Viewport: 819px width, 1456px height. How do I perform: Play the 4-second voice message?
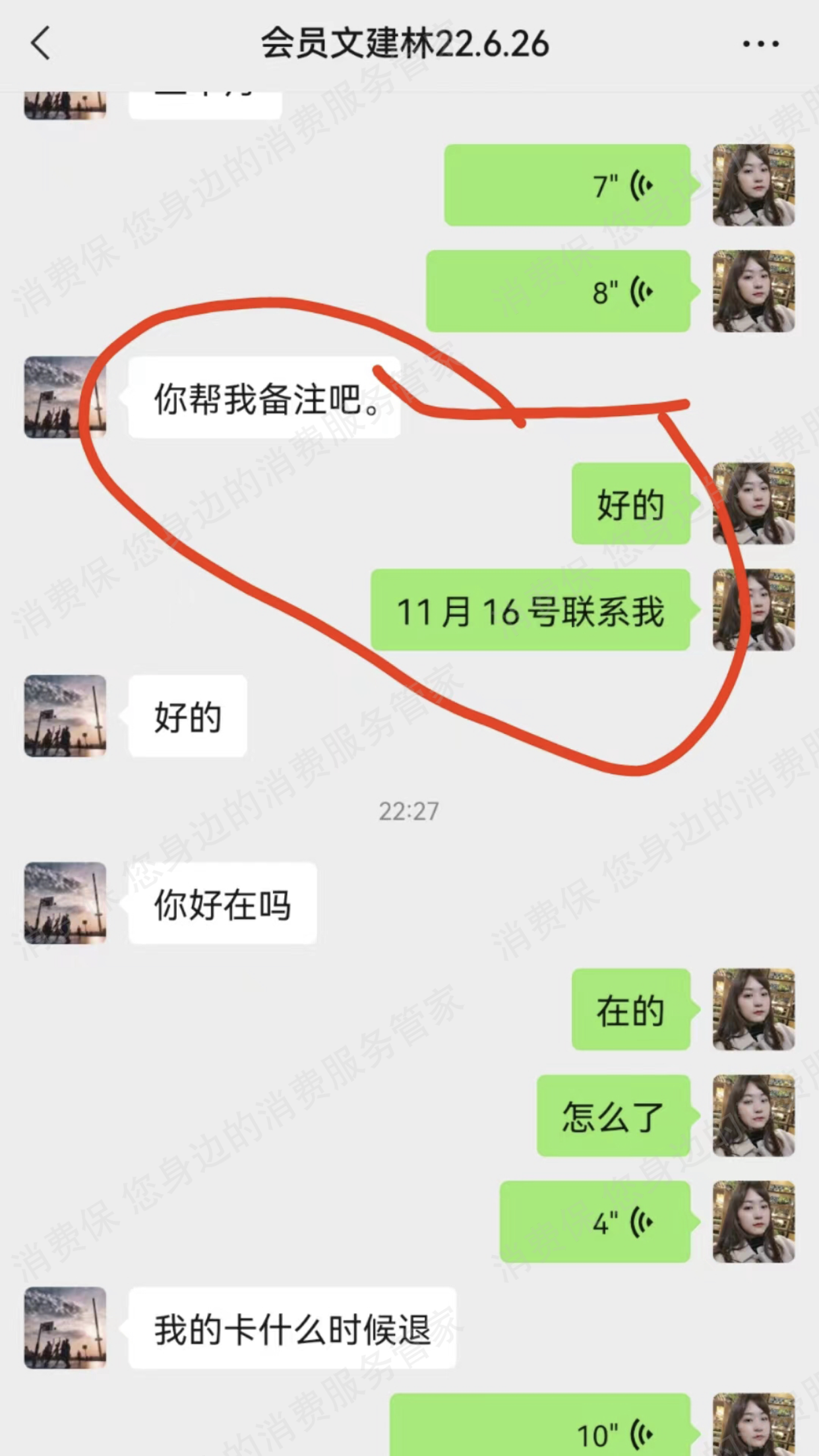tap(595, 1222)
